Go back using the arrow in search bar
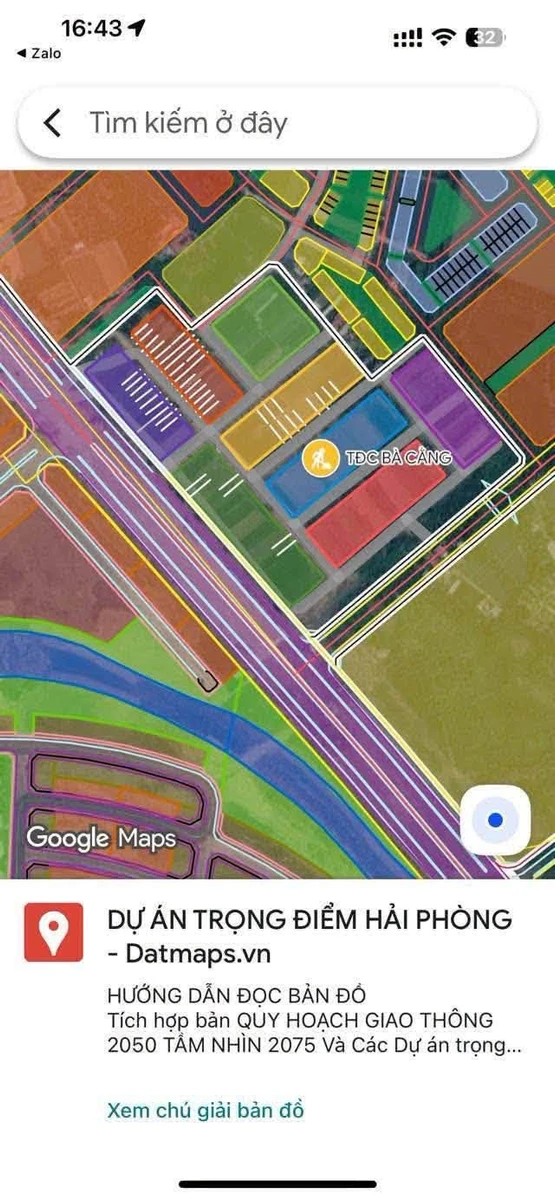555x1200 pixels. (x=52, y=124)
